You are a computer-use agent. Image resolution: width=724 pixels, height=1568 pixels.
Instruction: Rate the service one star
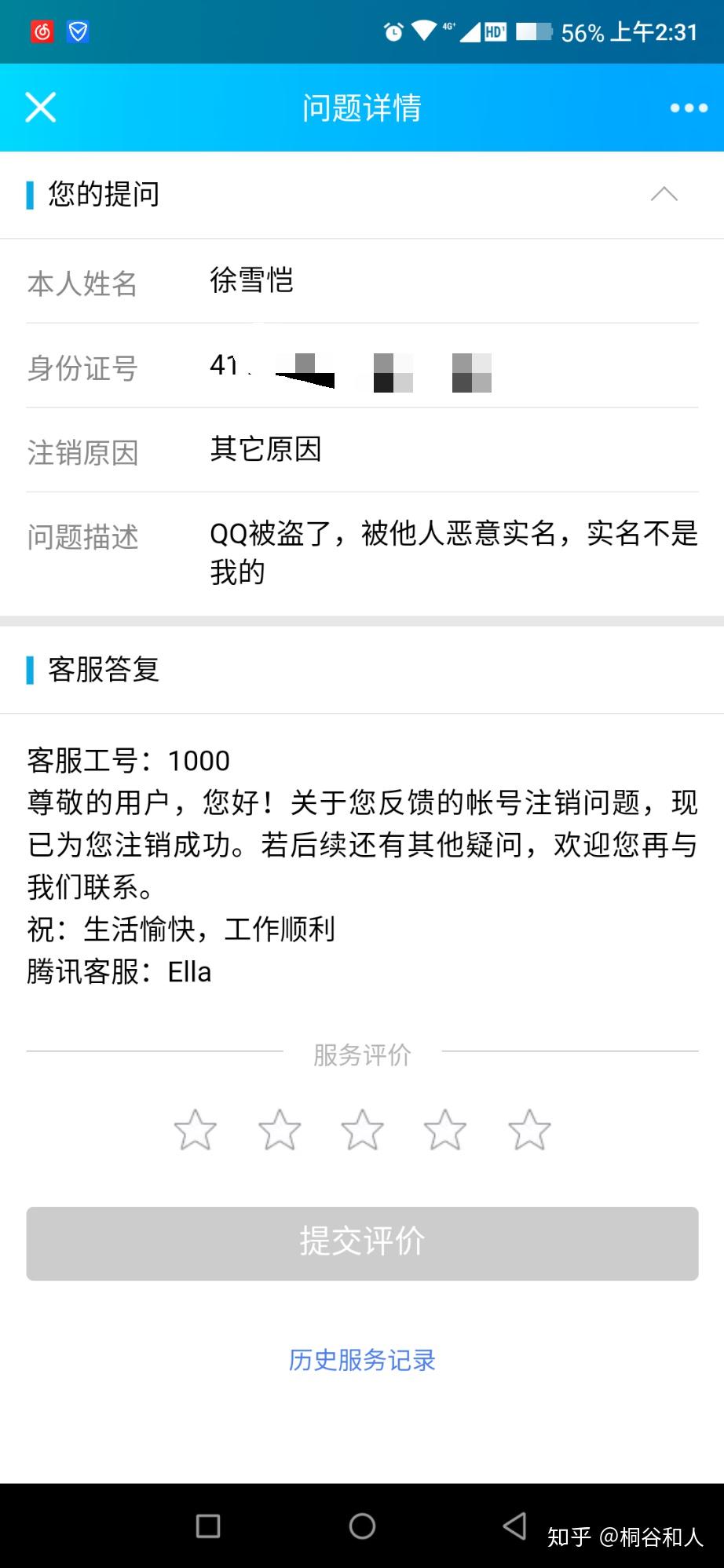196,1129
